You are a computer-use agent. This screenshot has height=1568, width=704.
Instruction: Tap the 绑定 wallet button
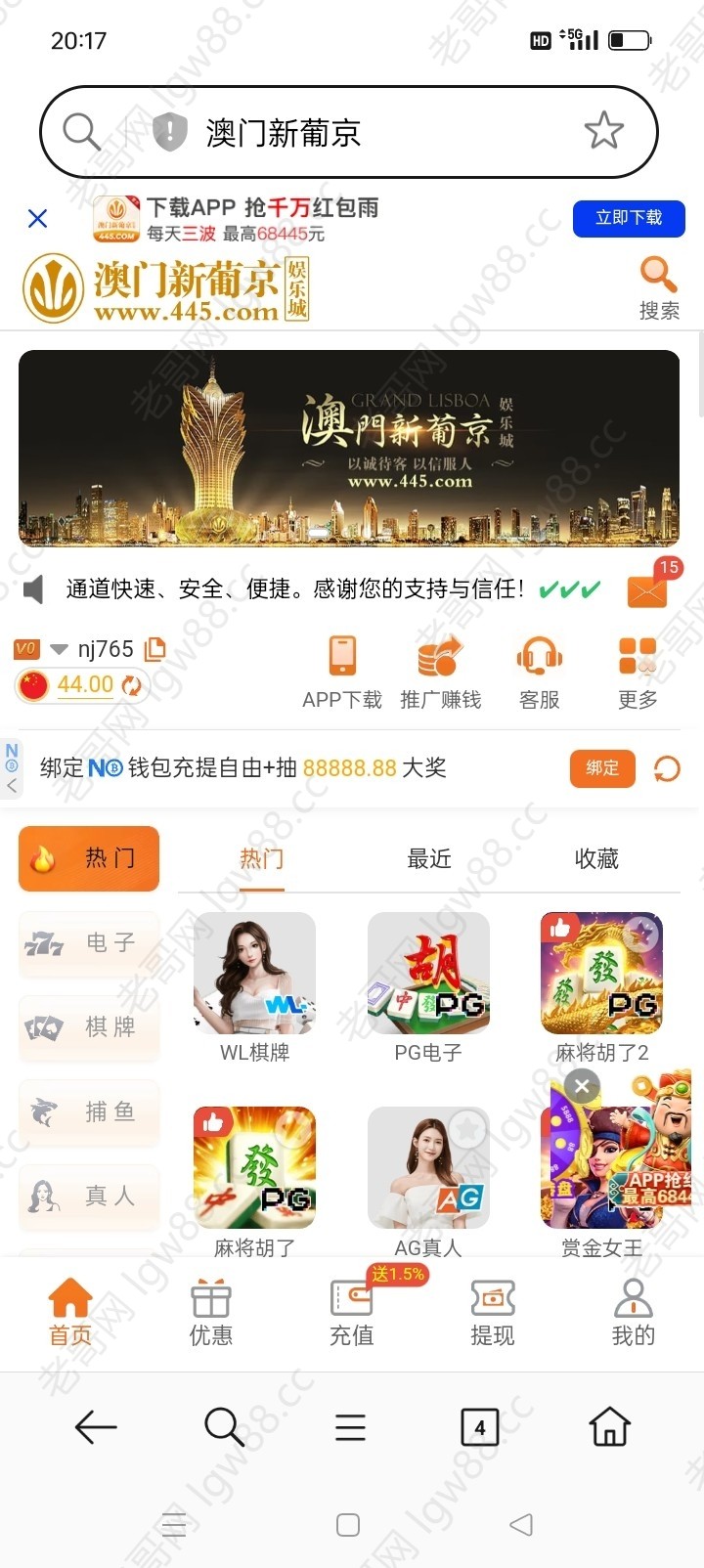(x=601, y=768)
